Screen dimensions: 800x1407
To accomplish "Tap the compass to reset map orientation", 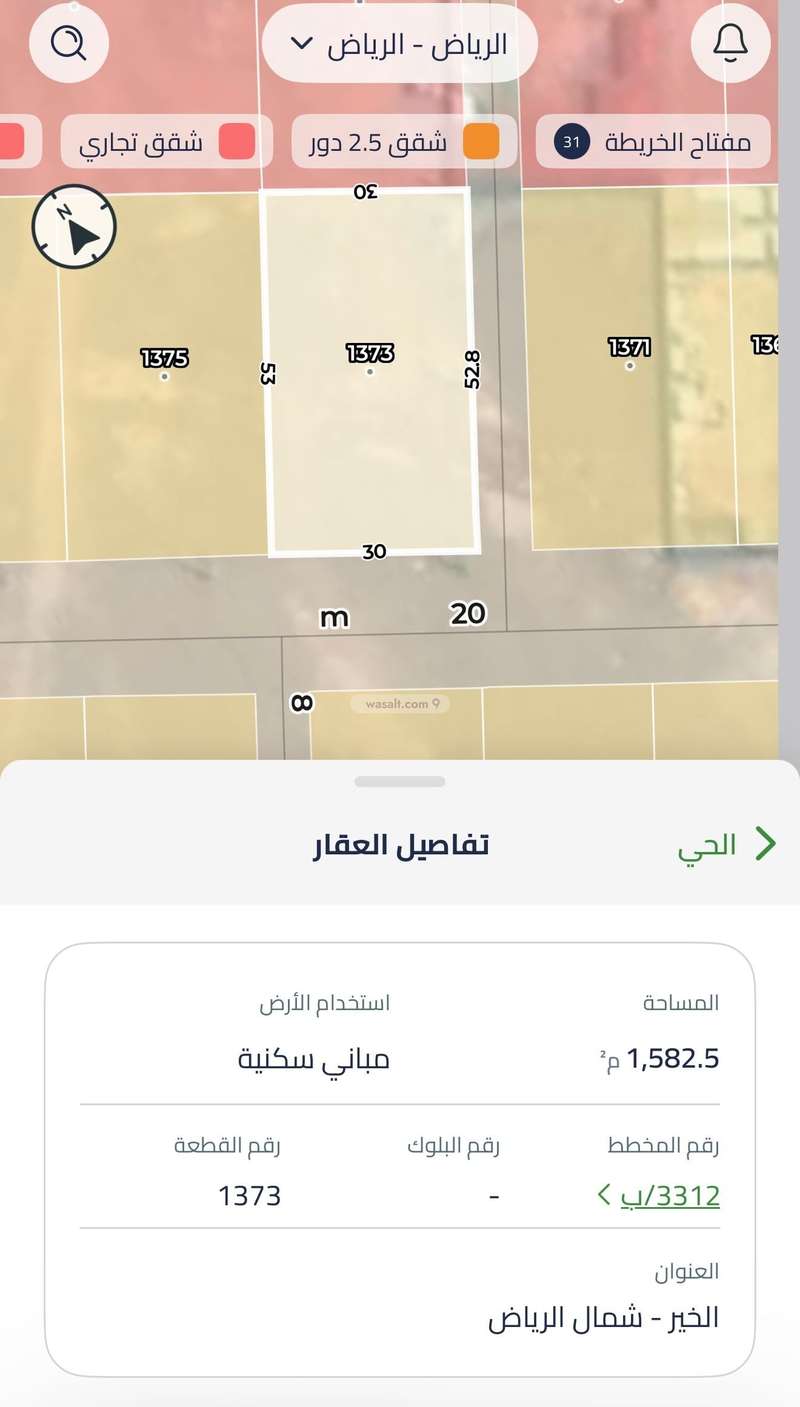I will [75, 227].
